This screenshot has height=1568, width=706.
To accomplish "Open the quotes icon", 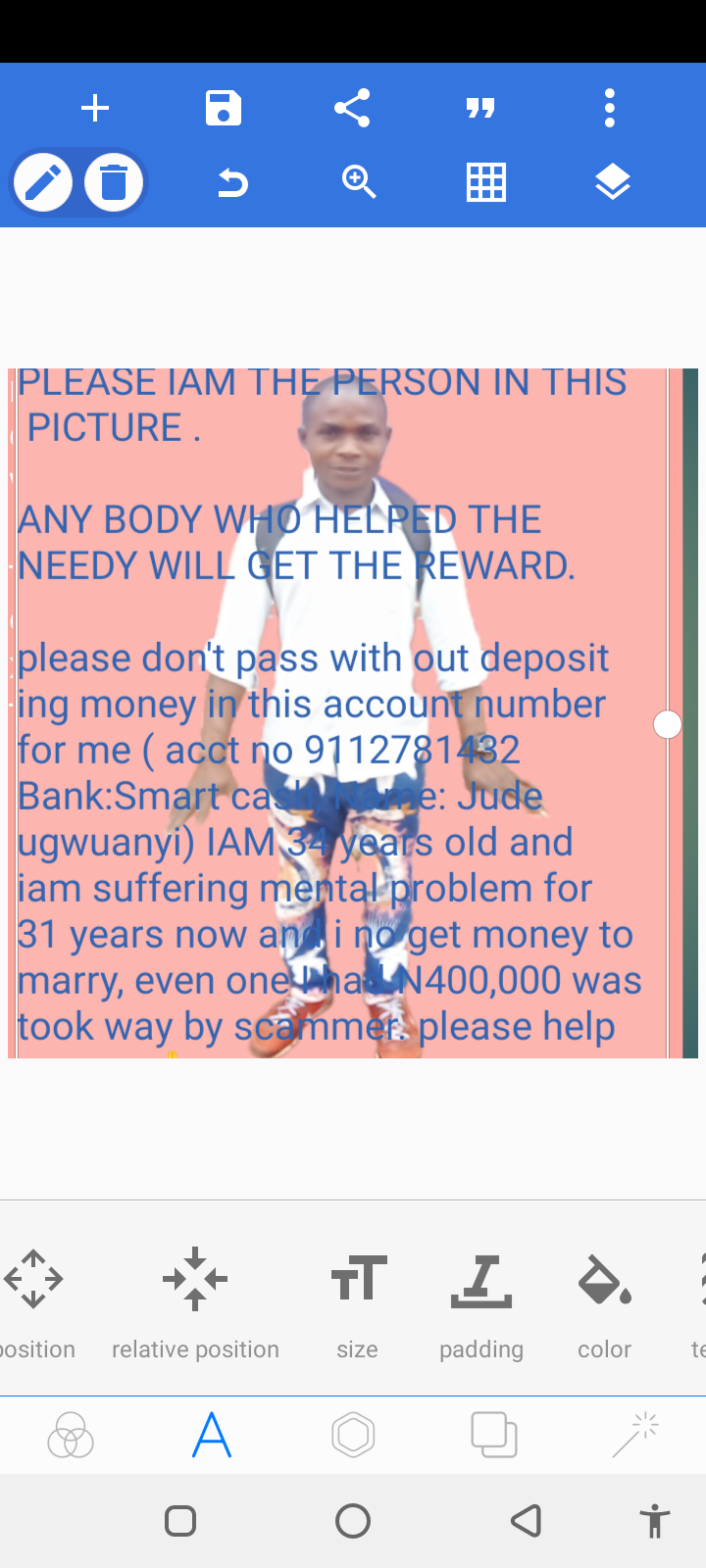I will point(480,108).
